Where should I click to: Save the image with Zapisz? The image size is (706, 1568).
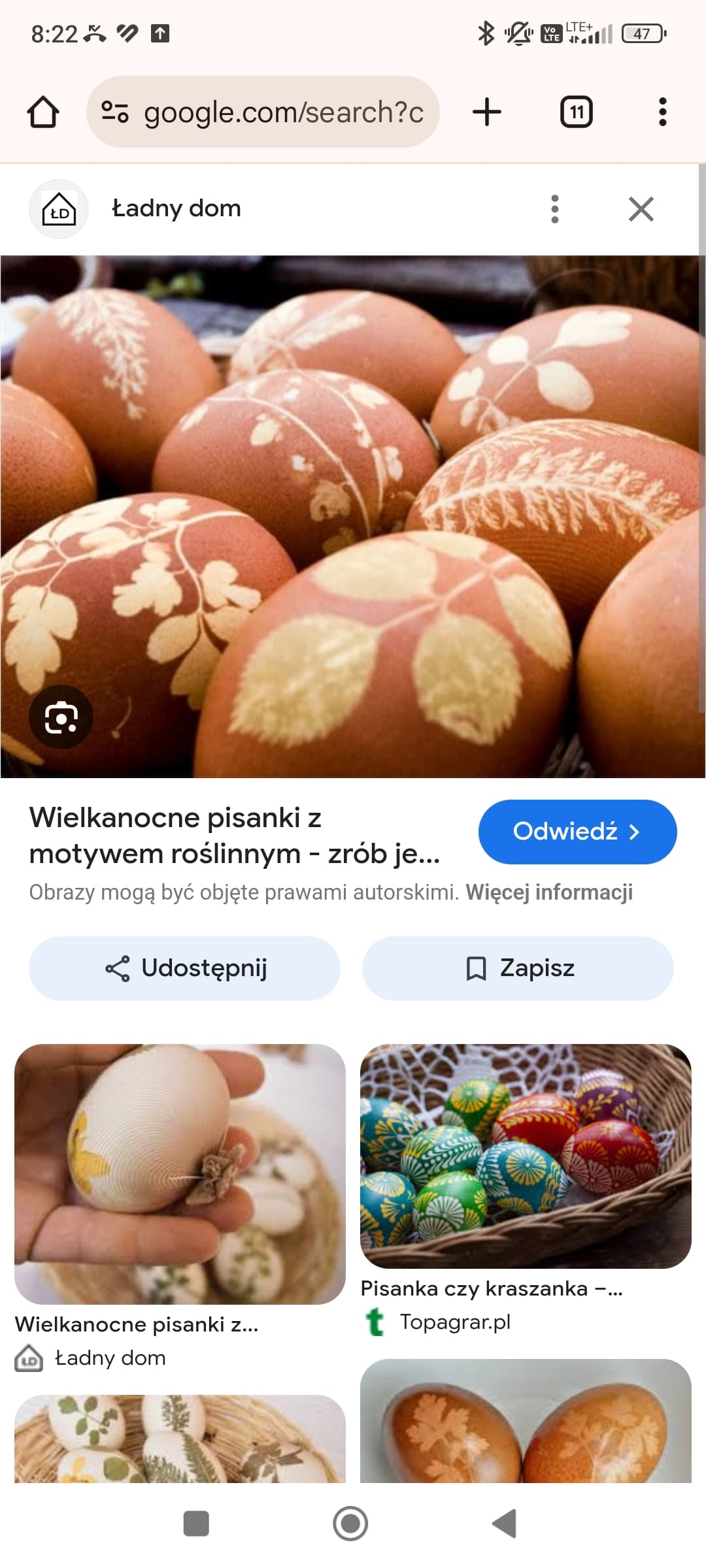(518, 968)
